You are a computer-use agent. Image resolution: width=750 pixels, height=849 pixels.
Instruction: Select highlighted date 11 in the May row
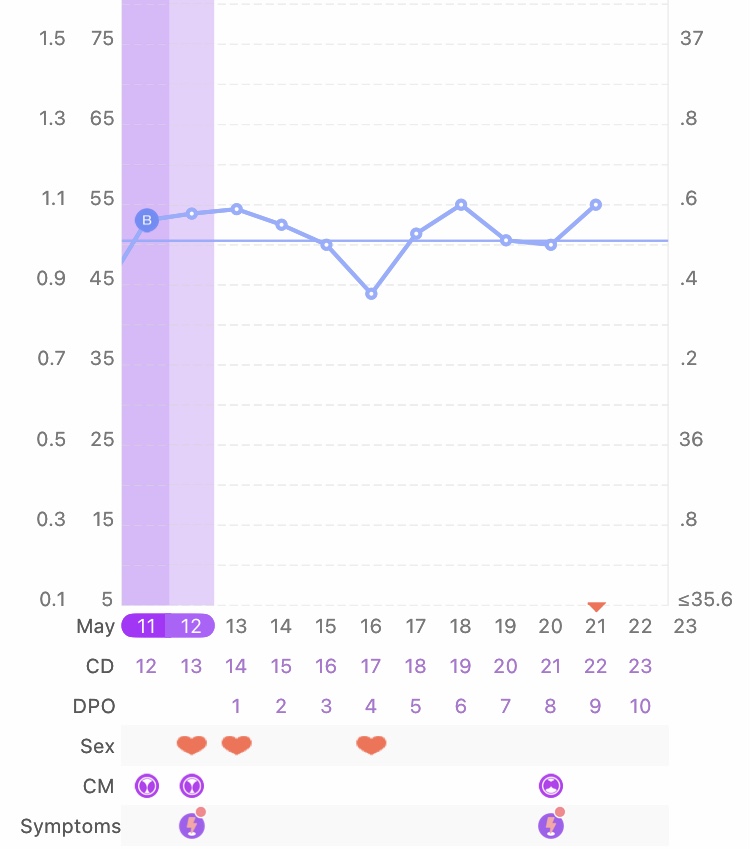coord(146,626)
